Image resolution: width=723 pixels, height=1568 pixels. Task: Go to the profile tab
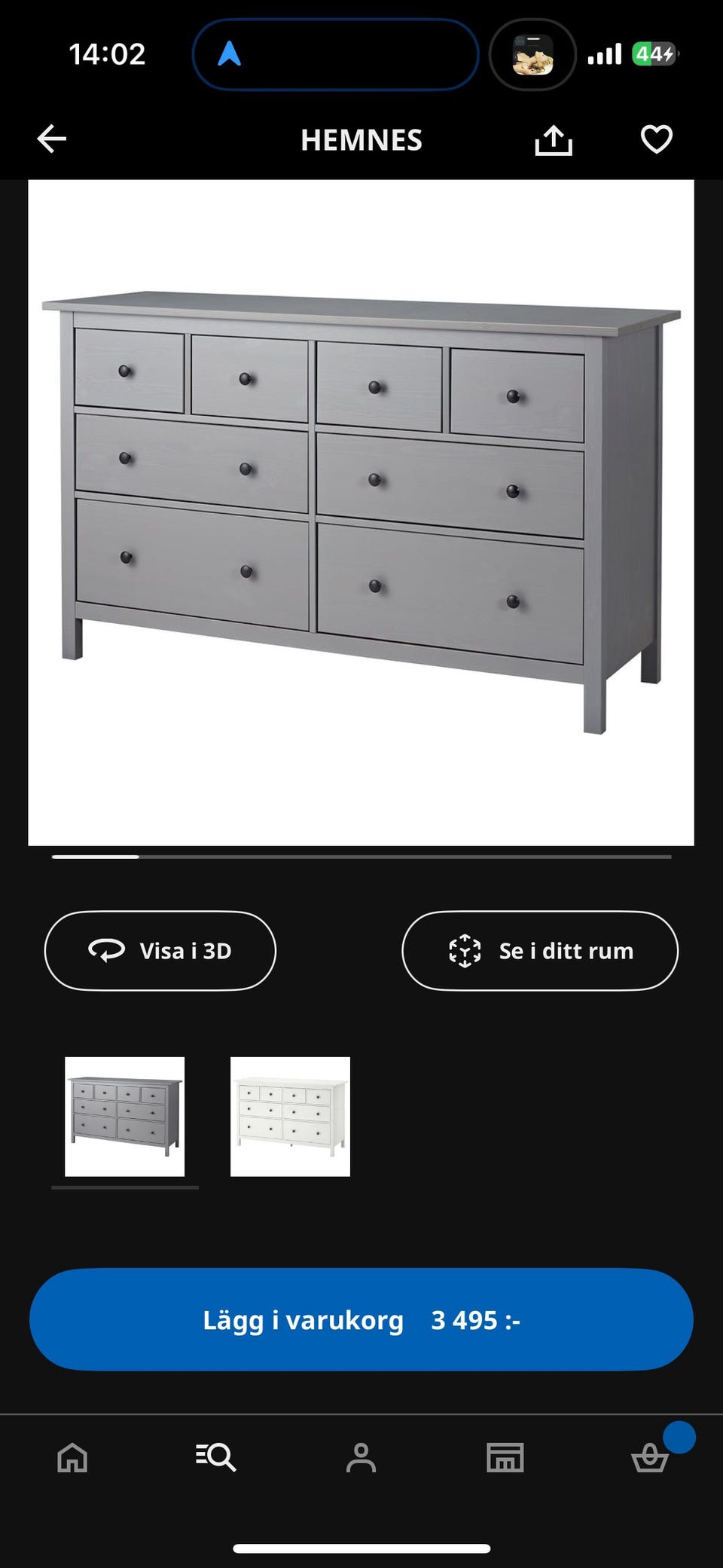pyautogui.click(x=361, y=1457)
